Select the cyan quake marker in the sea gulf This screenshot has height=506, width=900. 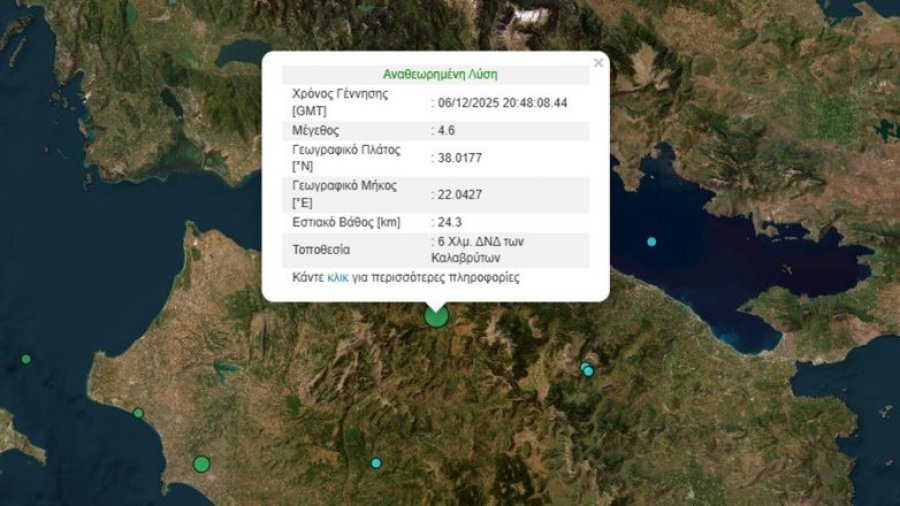pos(651,241)
